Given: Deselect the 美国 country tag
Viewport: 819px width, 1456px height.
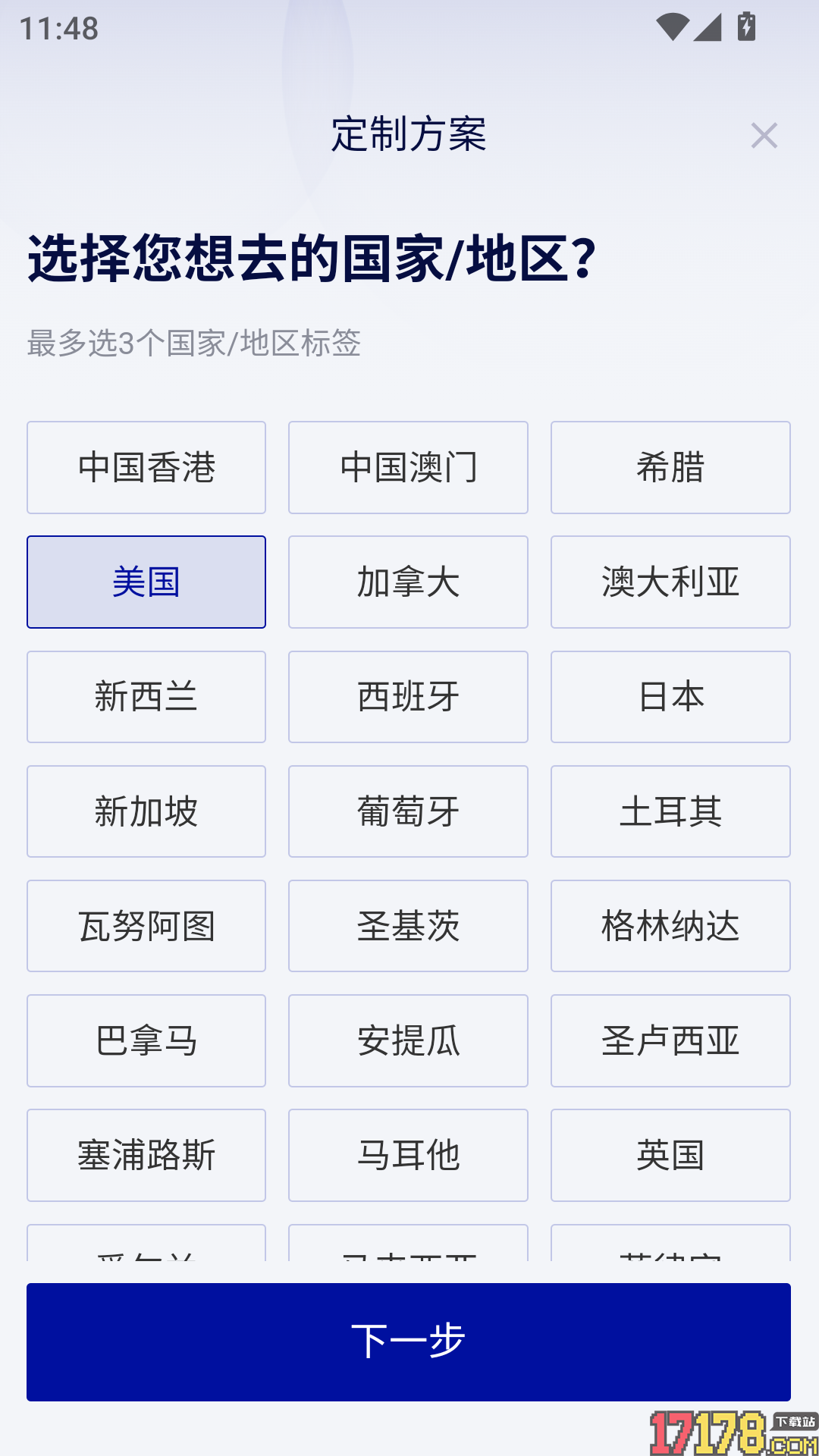Looking at the screenshot, I should pyautogui.click(x=146, y=582).
